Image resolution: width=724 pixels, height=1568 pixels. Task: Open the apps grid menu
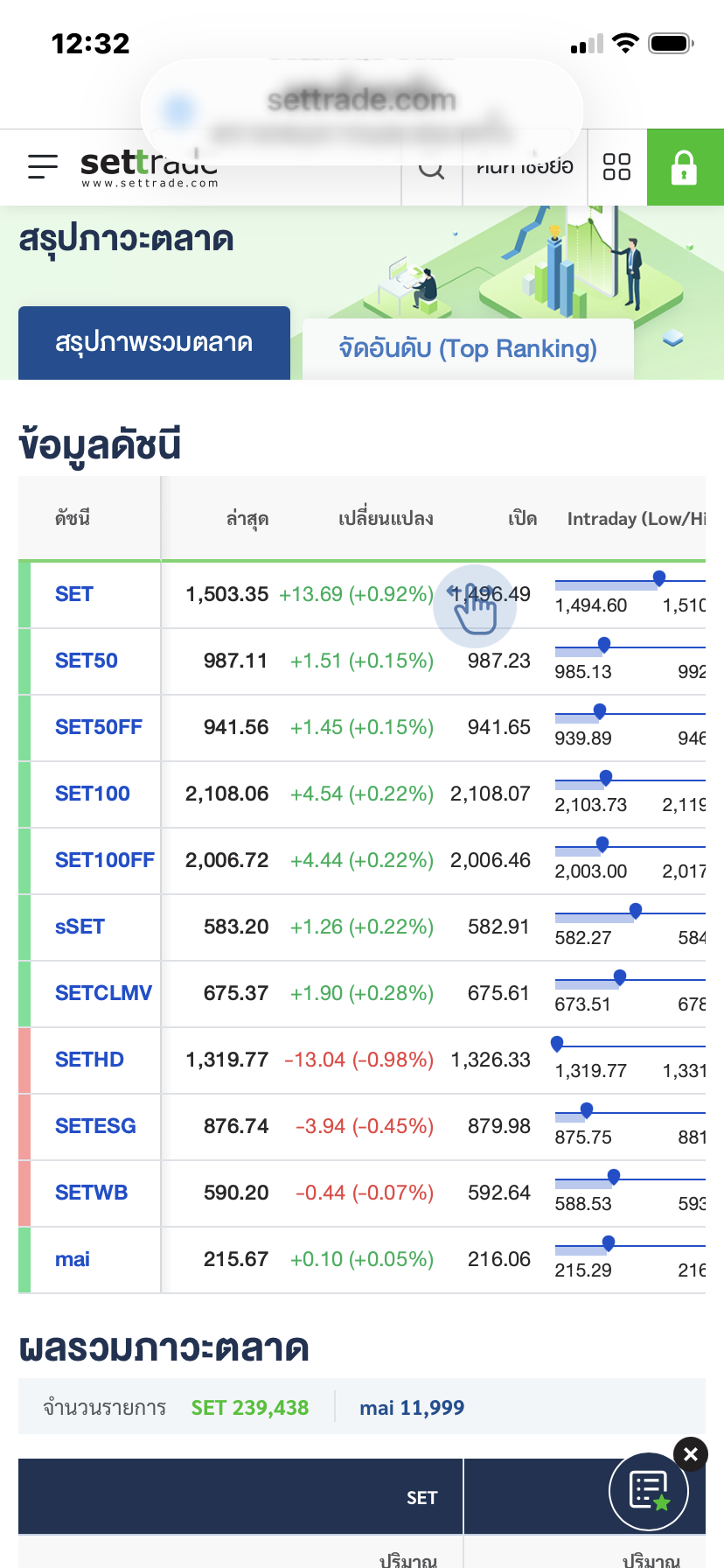click(616, 167)
